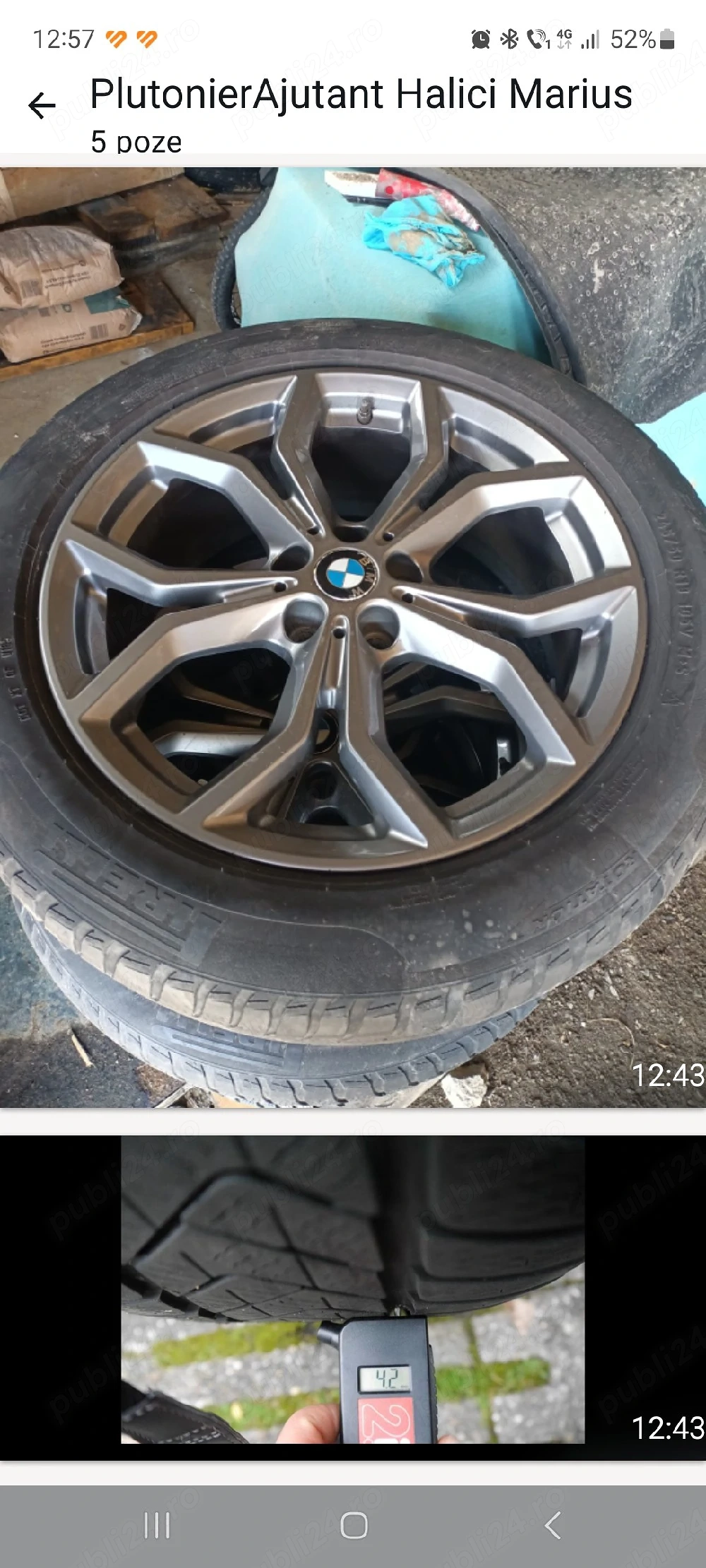Open the BMW alloy wheel photo
The image size is (706, 1568).
pos(353,635)
